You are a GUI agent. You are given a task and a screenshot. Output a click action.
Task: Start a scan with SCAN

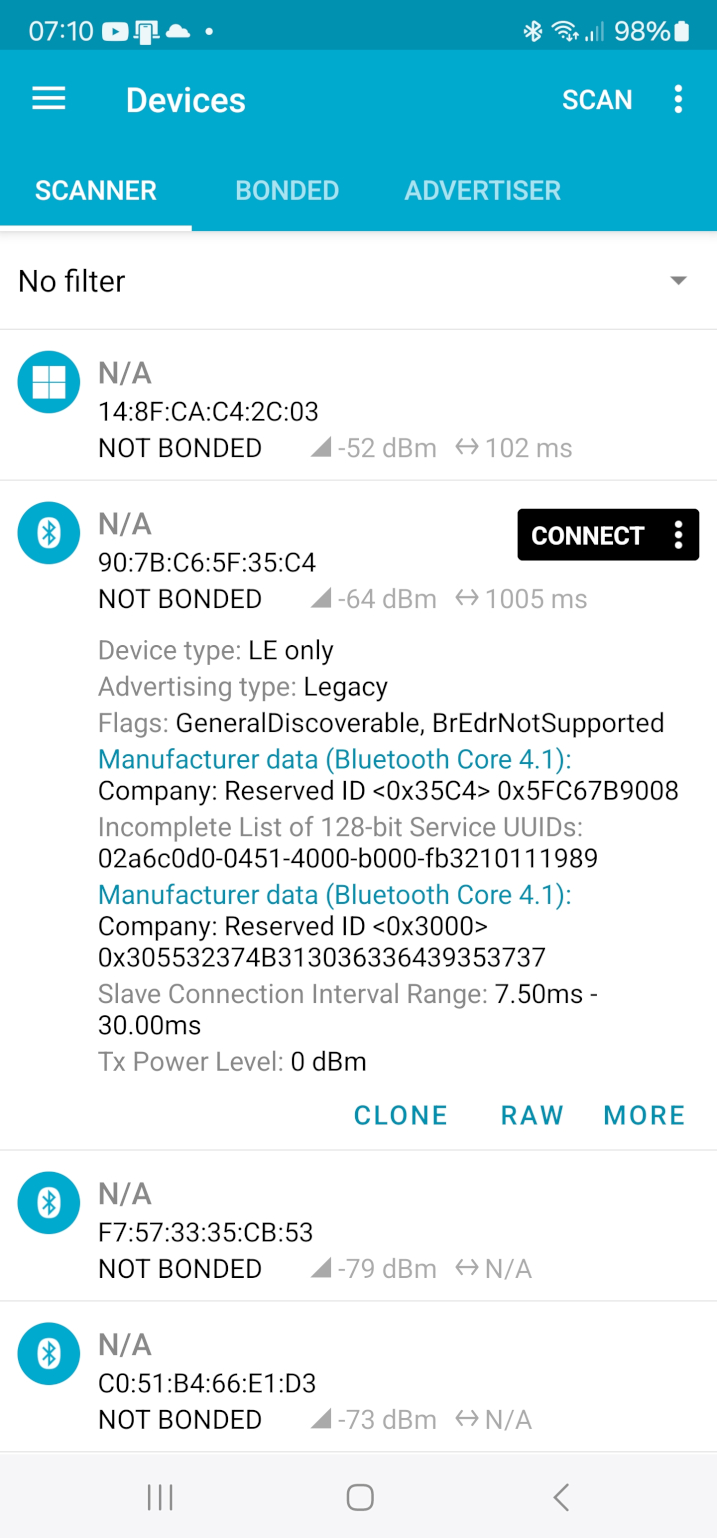tap(597, 100)
